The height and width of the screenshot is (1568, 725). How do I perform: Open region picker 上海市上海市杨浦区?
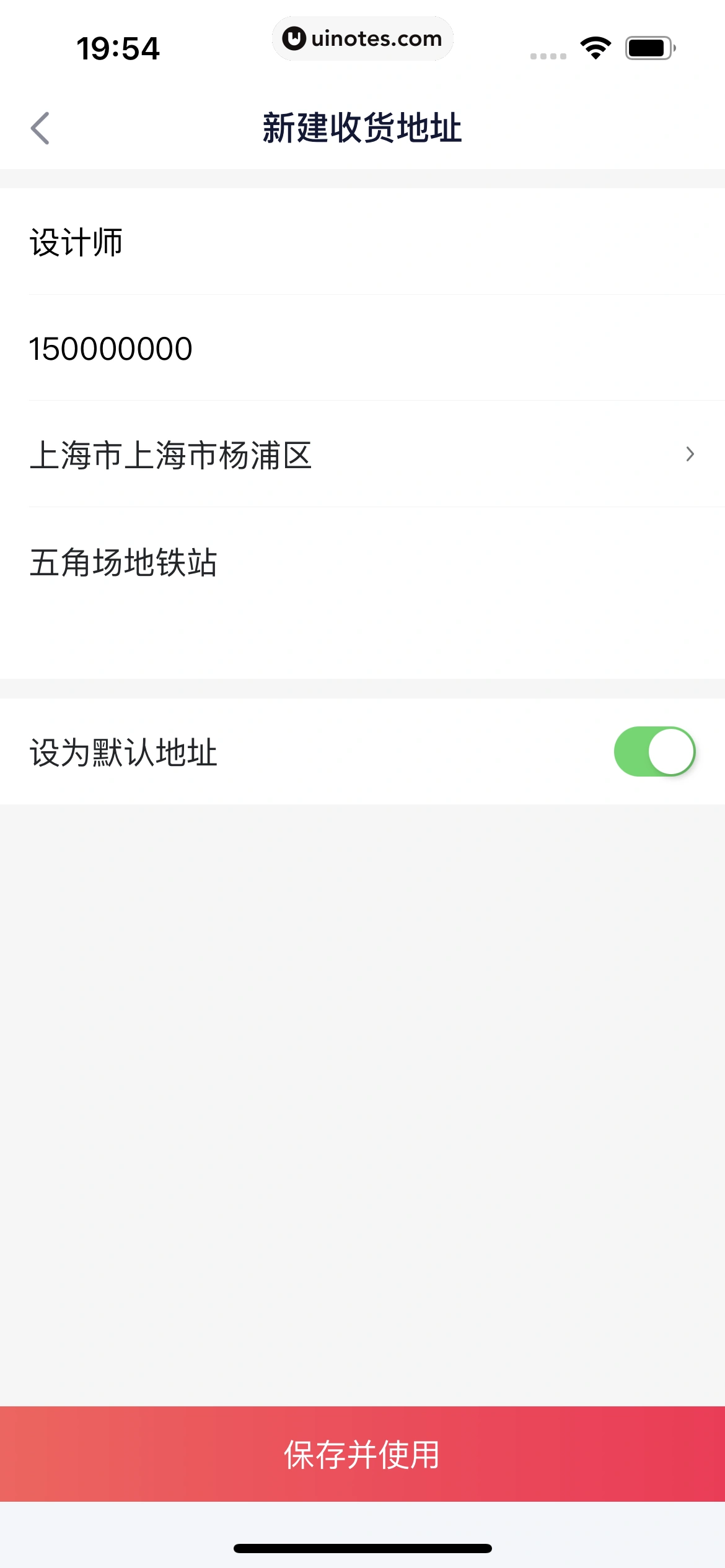(362, 455)
